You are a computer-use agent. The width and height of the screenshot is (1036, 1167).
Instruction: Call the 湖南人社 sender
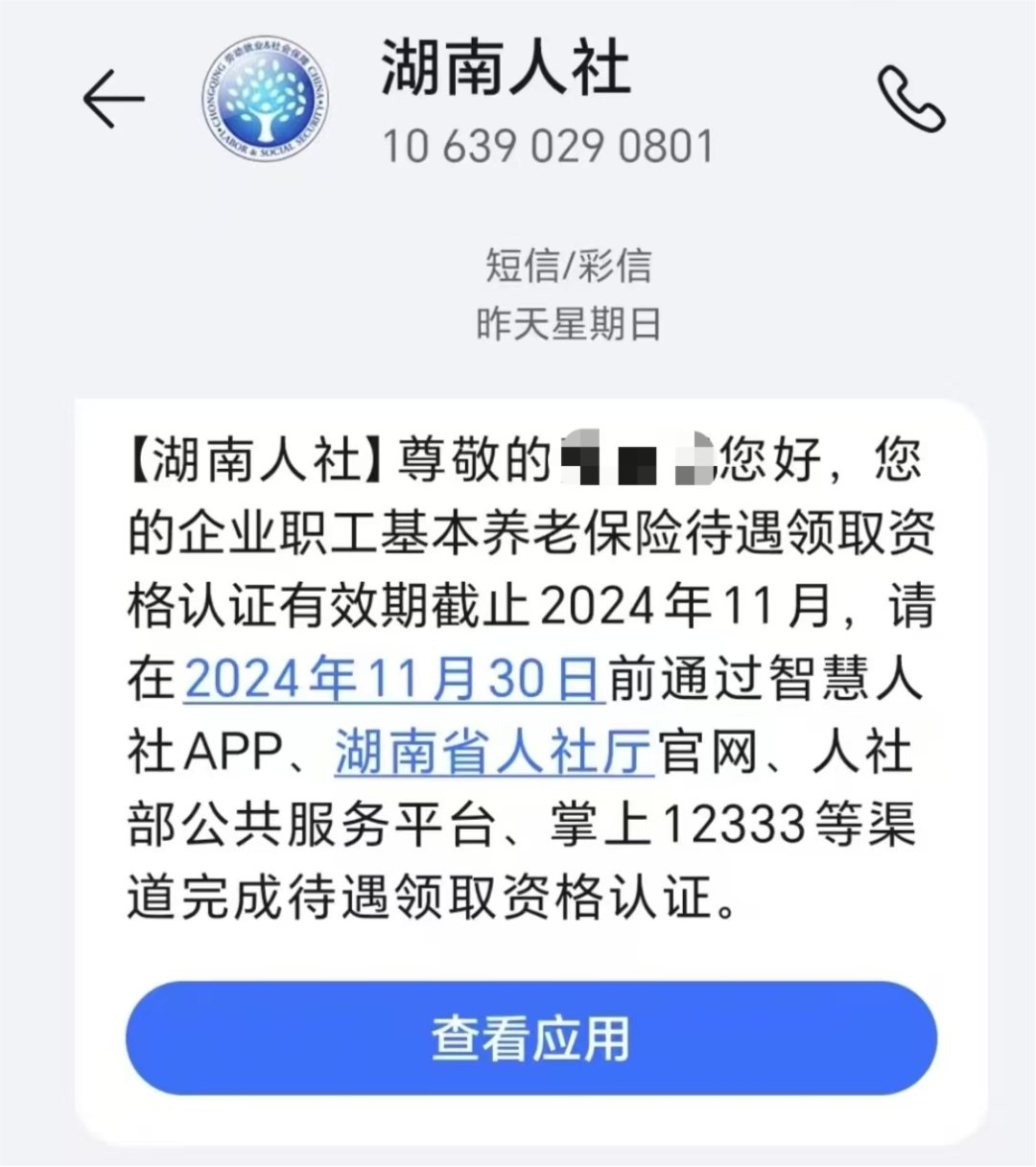point(910,99)
